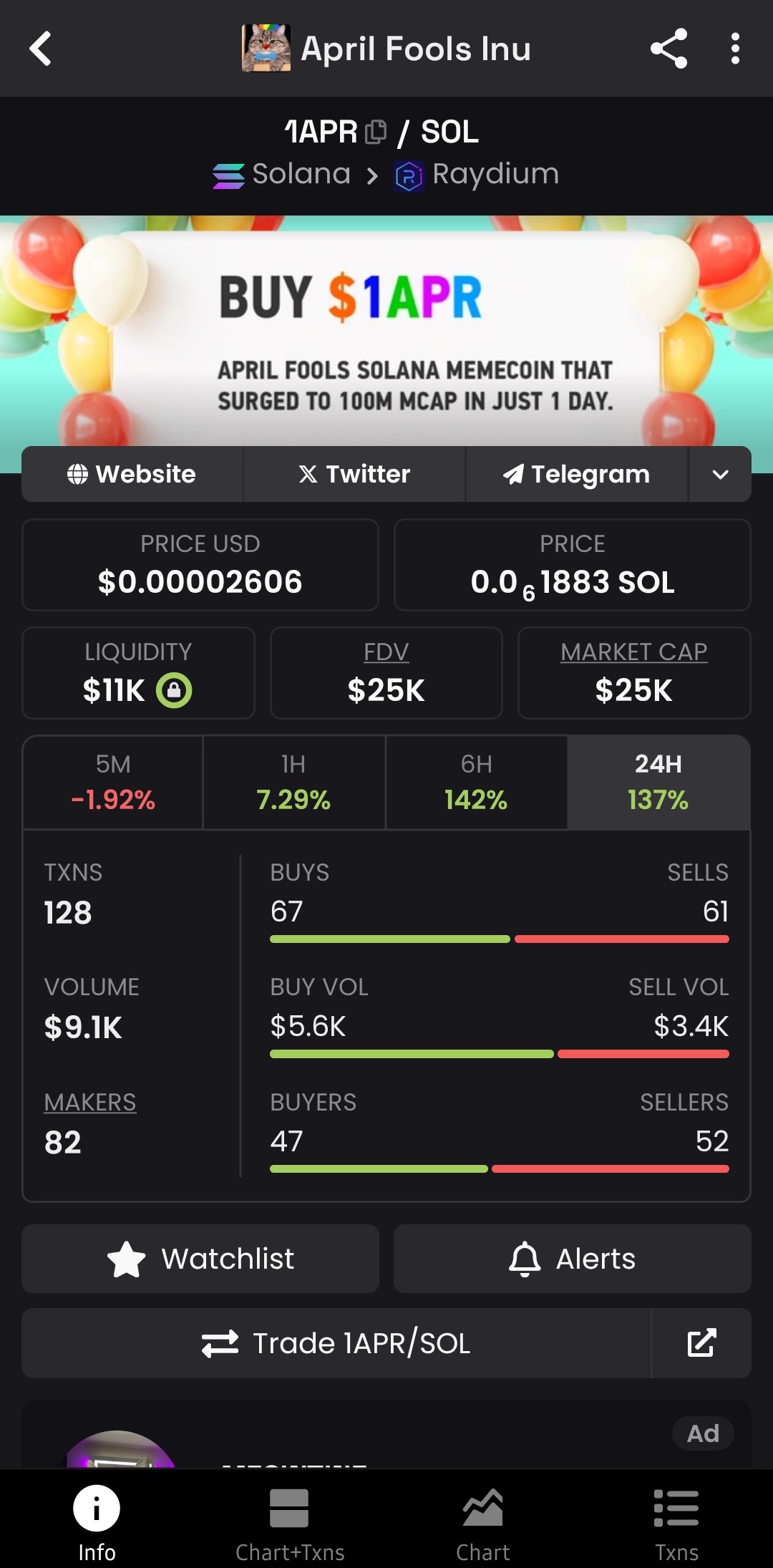Select the 5M timeframe
The width and height of the screenshot is (773, 1568).
113,783
